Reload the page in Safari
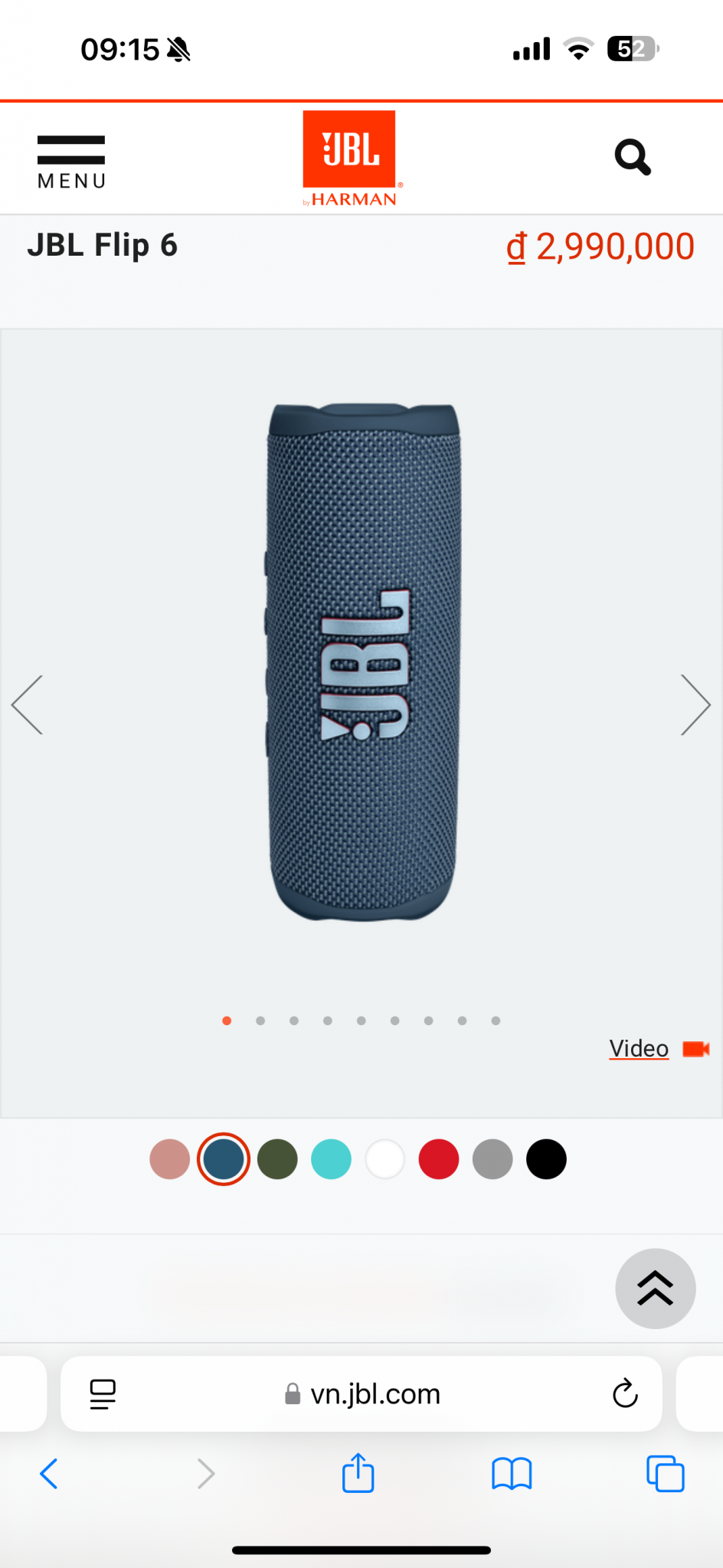 [x=625, y=1393]
